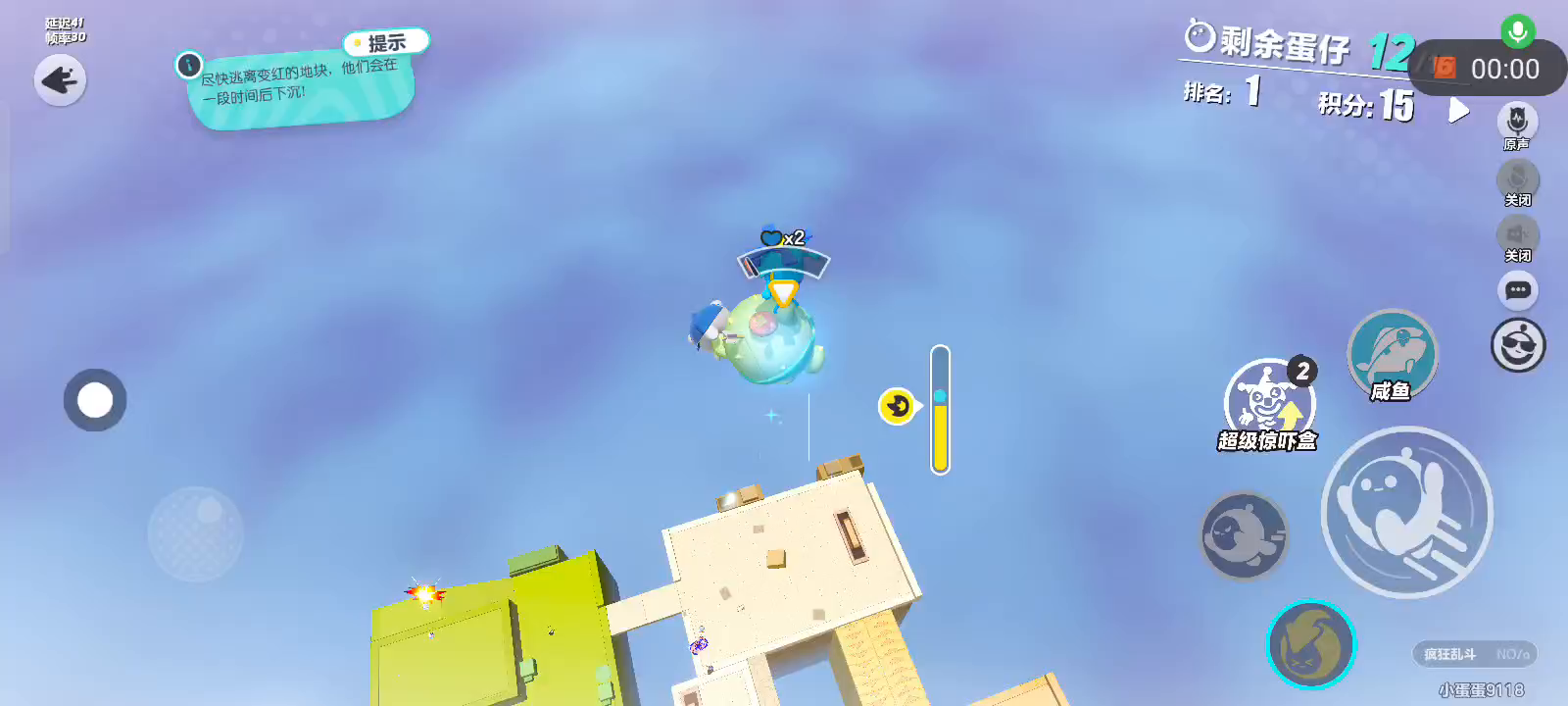Tap the white dot view button
This screenshot has height=706, width=1568.
click(x=95, y=400)
